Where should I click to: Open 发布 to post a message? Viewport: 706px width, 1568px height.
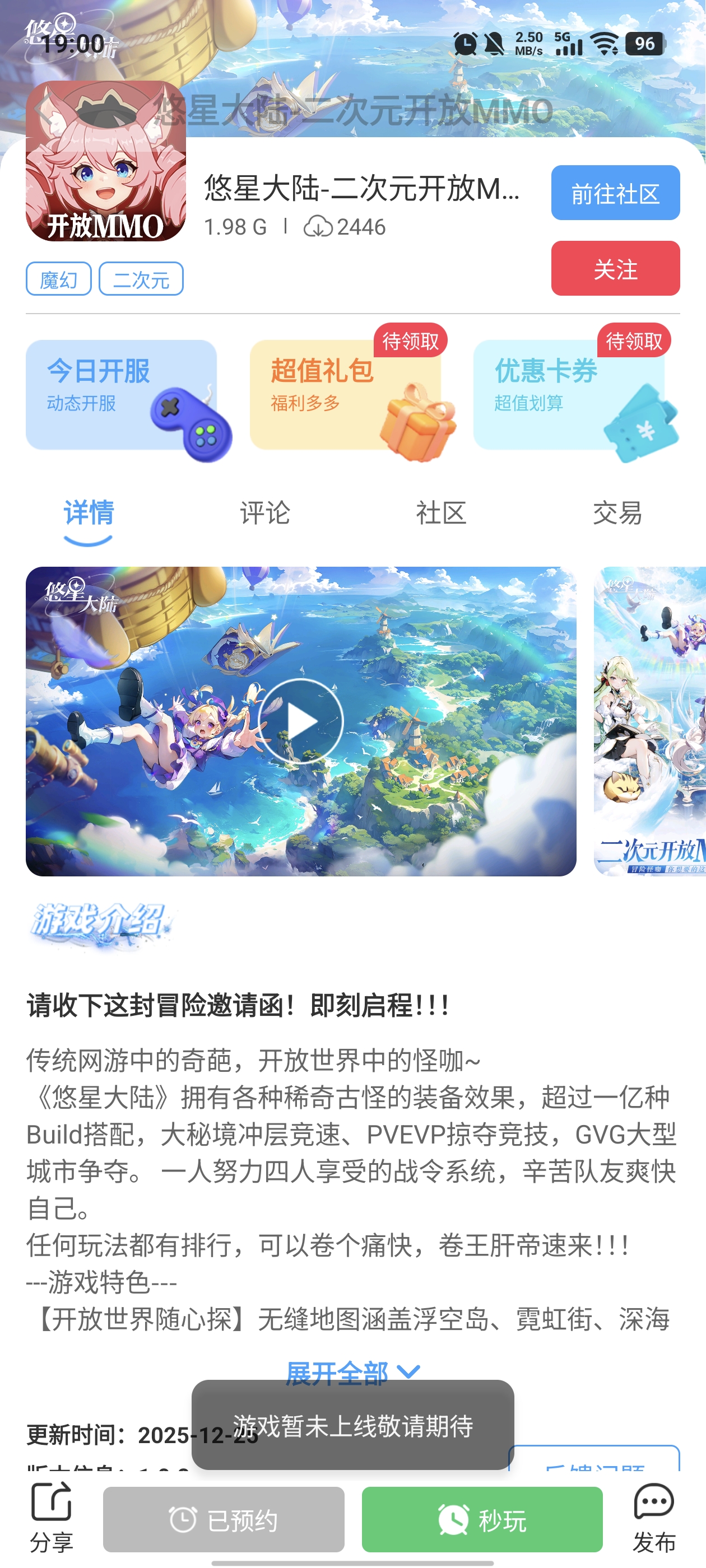(654, 1518)
